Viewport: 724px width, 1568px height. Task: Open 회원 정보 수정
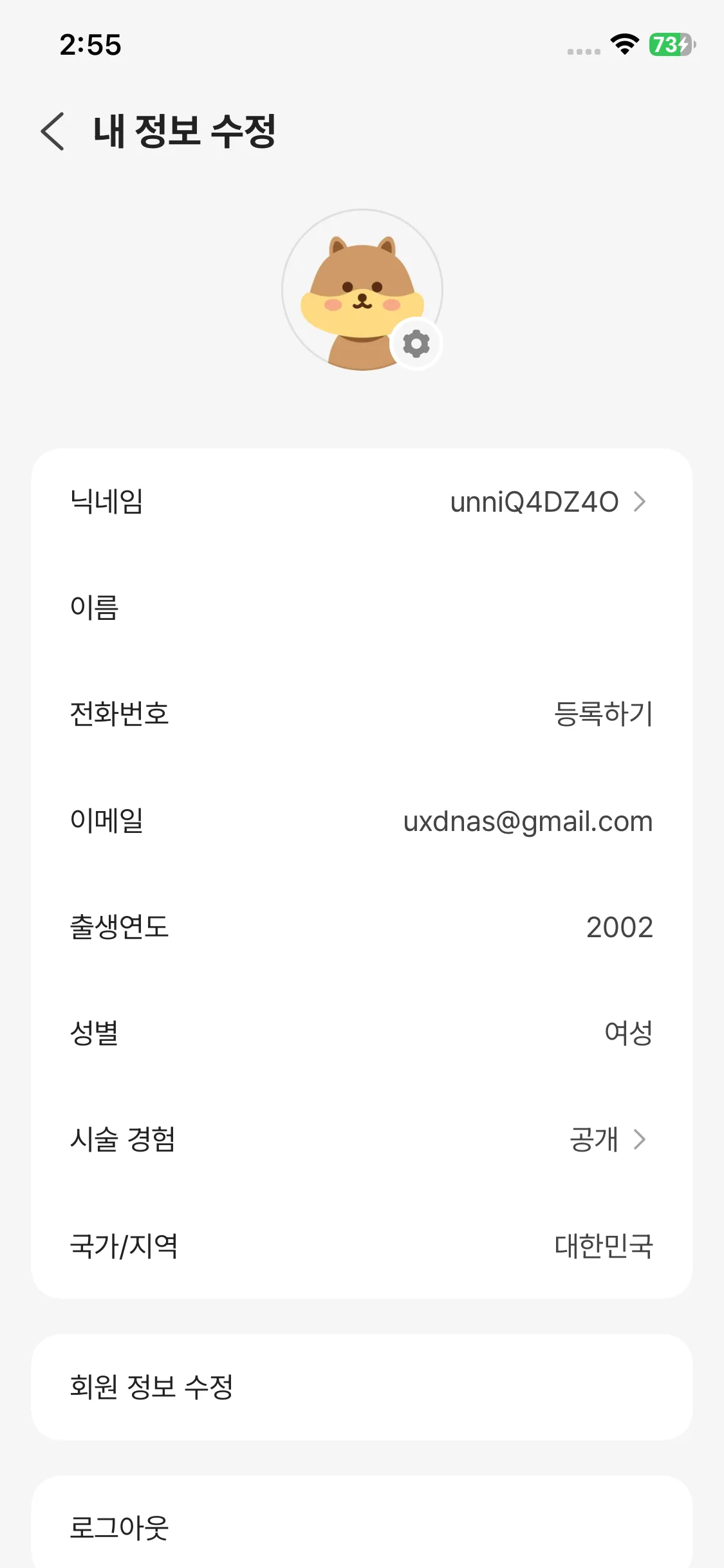pos(362,1387)
